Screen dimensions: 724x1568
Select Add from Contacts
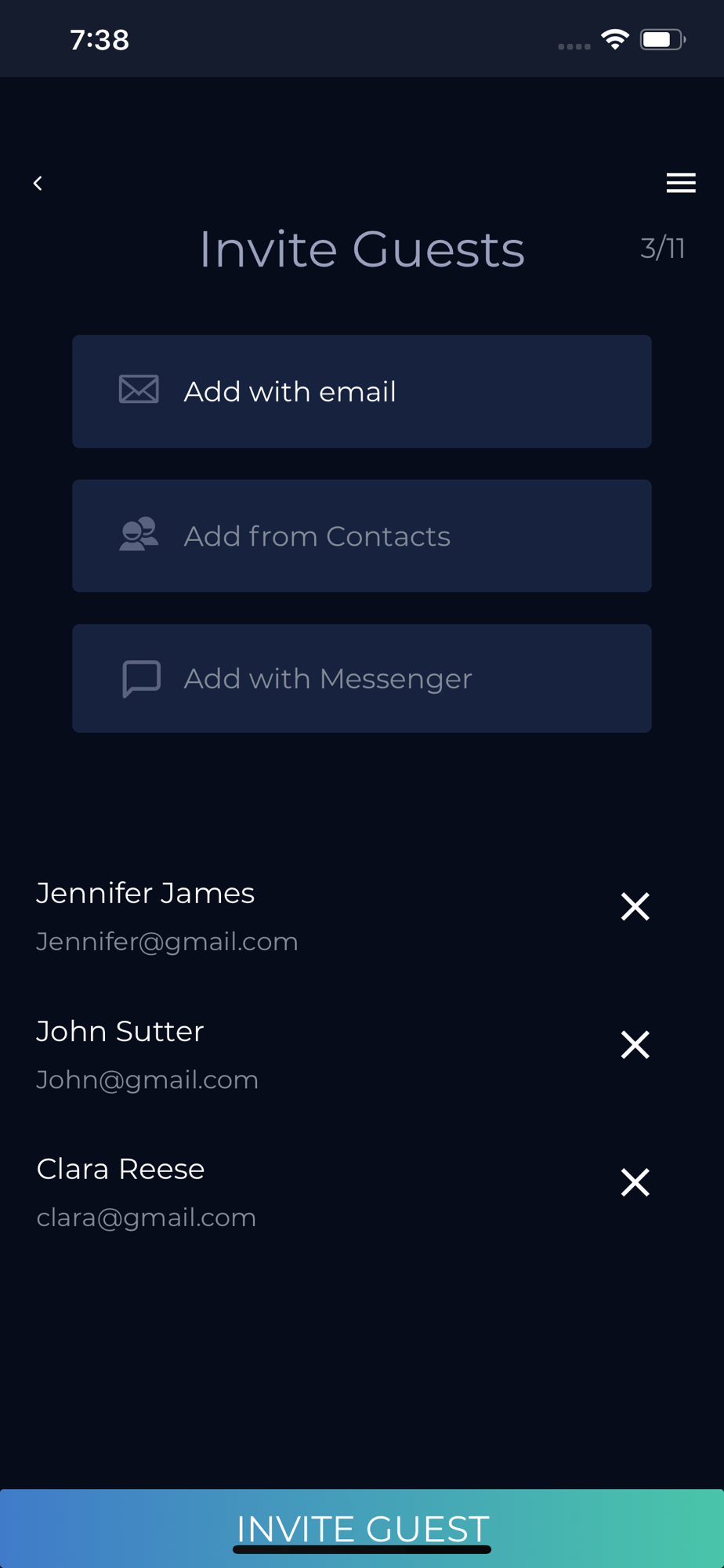click(x=362, y=536)
